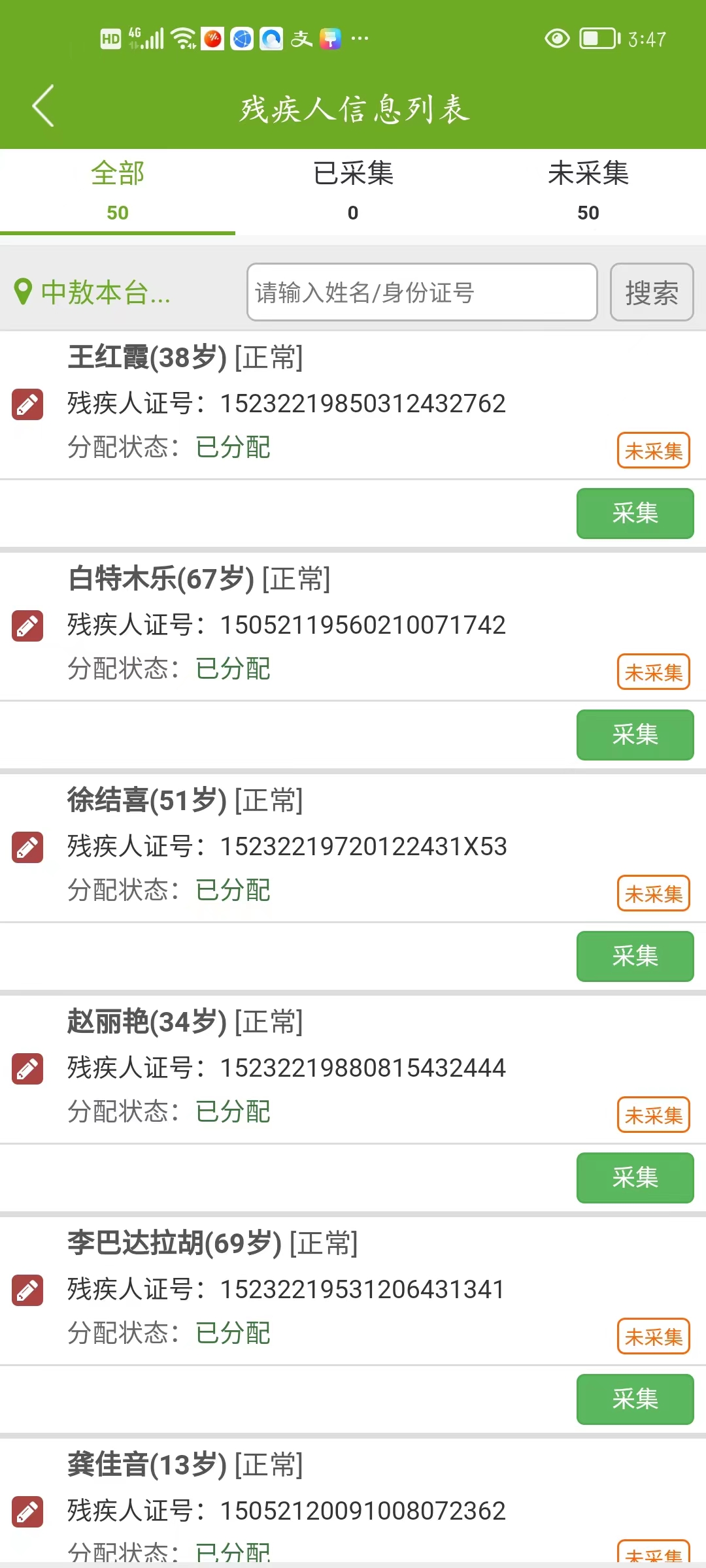Switch to the 未采集 tab
Screen dimensions: 706x1568
pyautogui.click(x=588, y=191)
